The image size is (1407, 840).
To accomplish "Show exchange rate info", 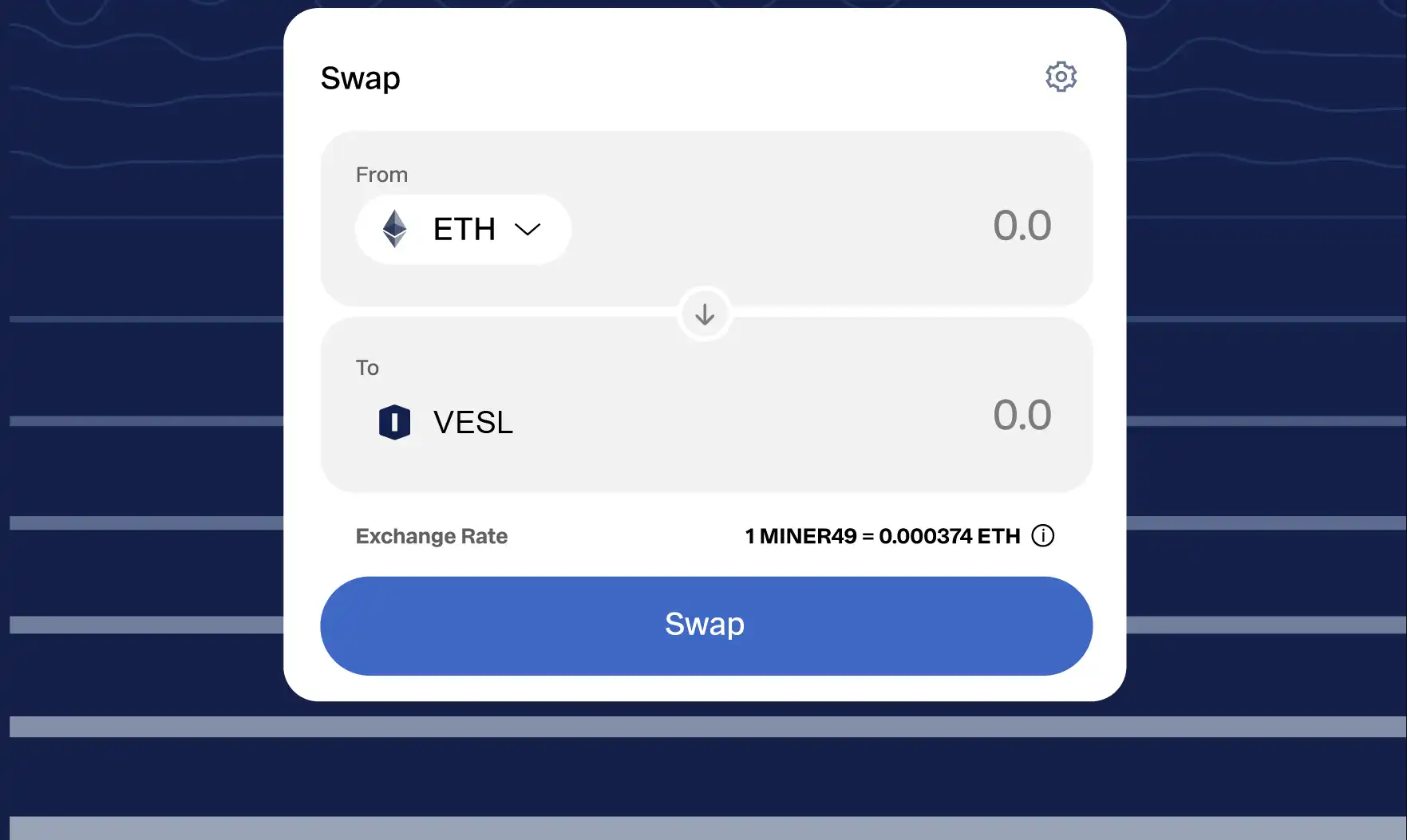I will (1042, 535).
